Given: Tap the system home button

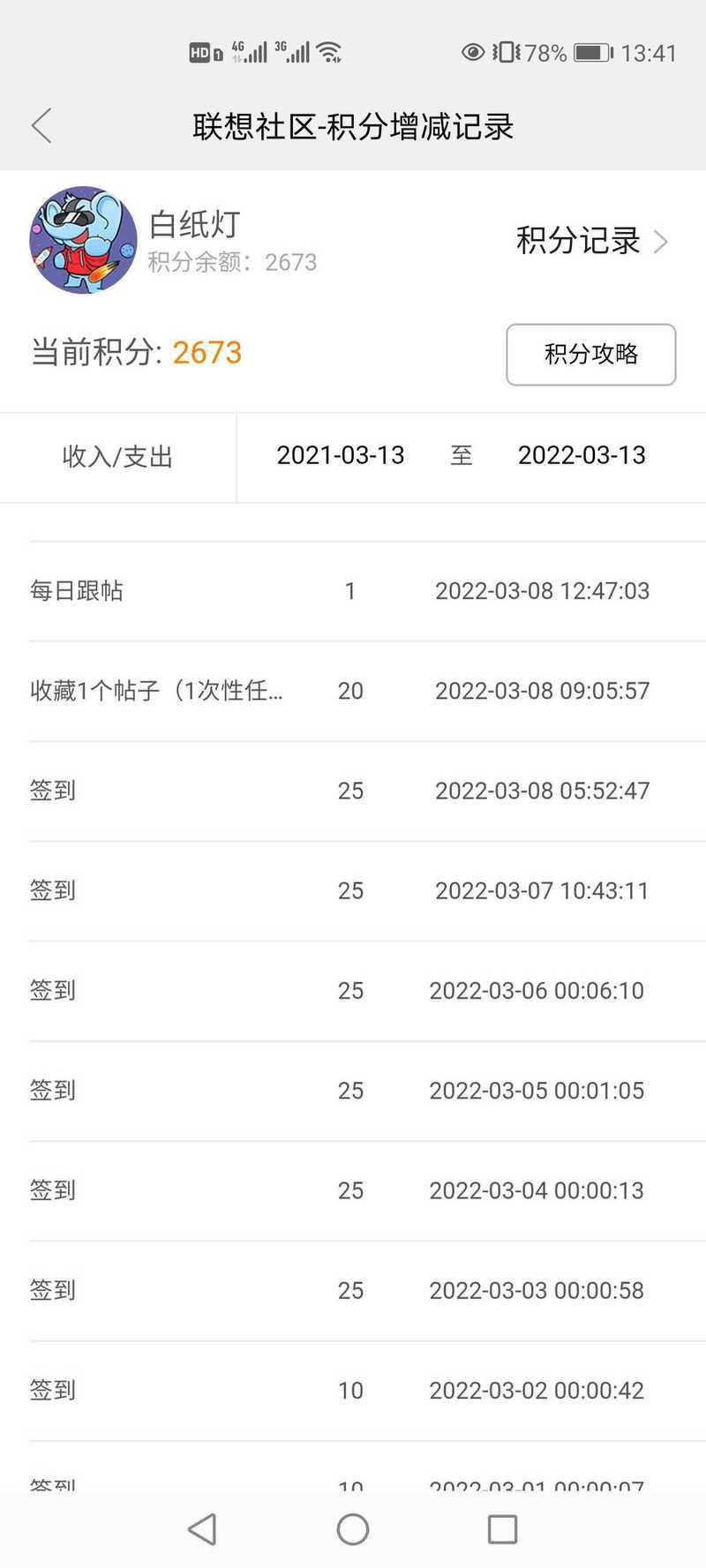Looking at the screenshot, I should (353, 1529).
